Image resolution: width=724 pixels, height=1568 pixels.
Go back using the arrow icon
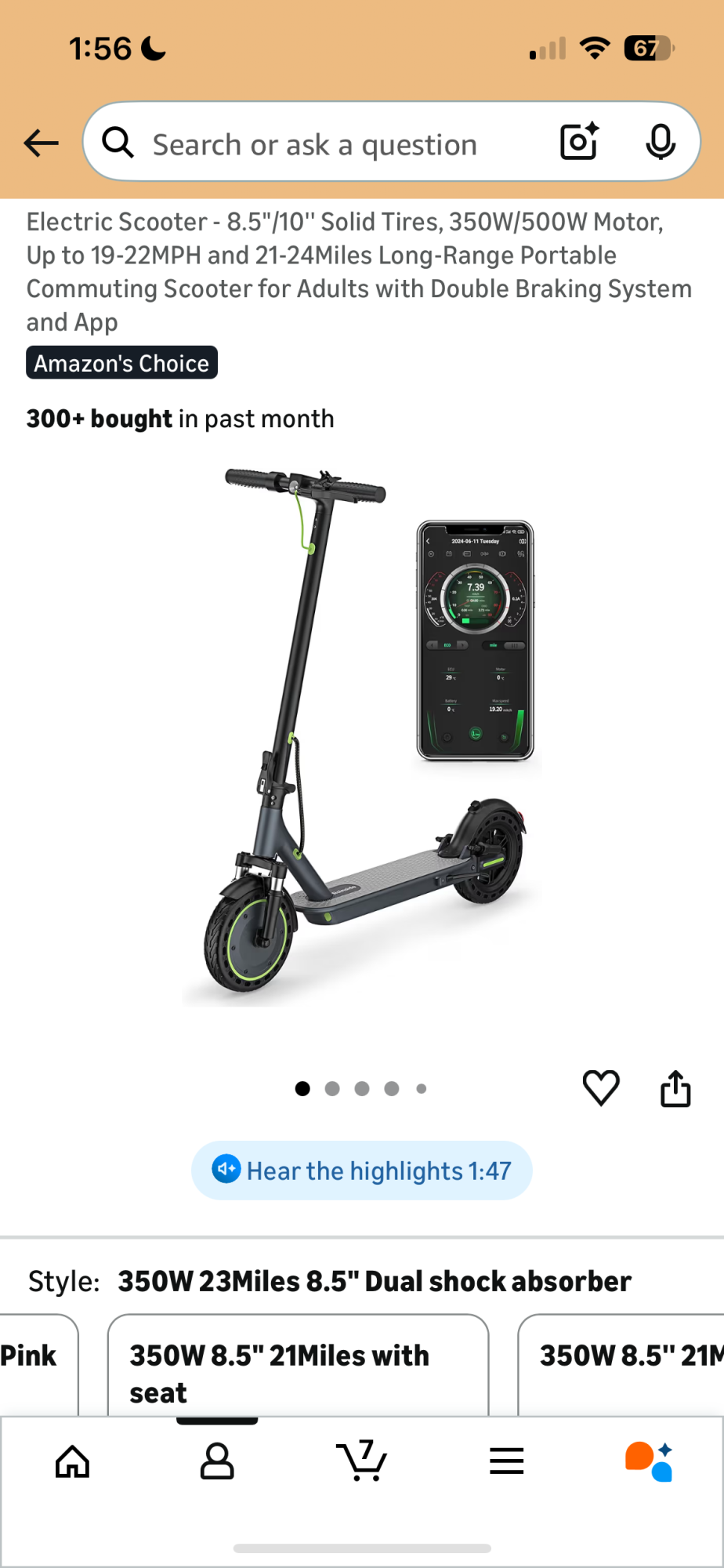pos(40,143)
